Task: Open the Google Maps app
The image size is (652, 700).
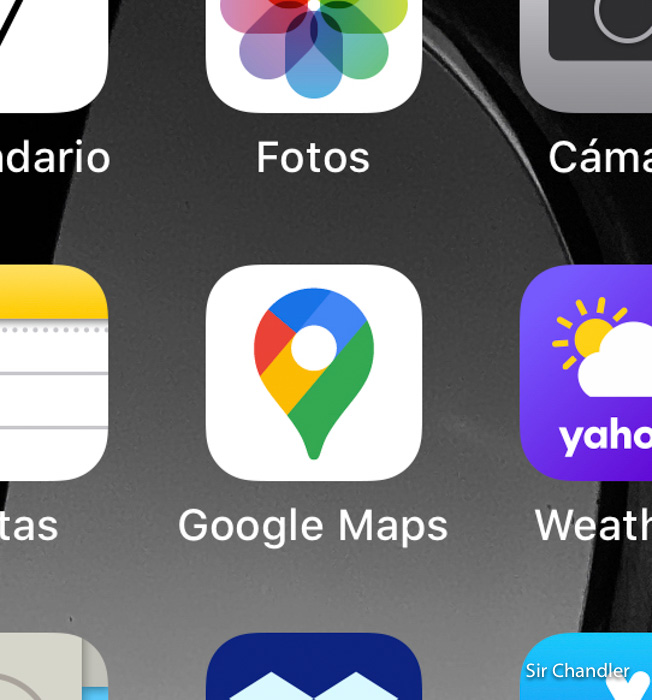Action: click(313, 372)
